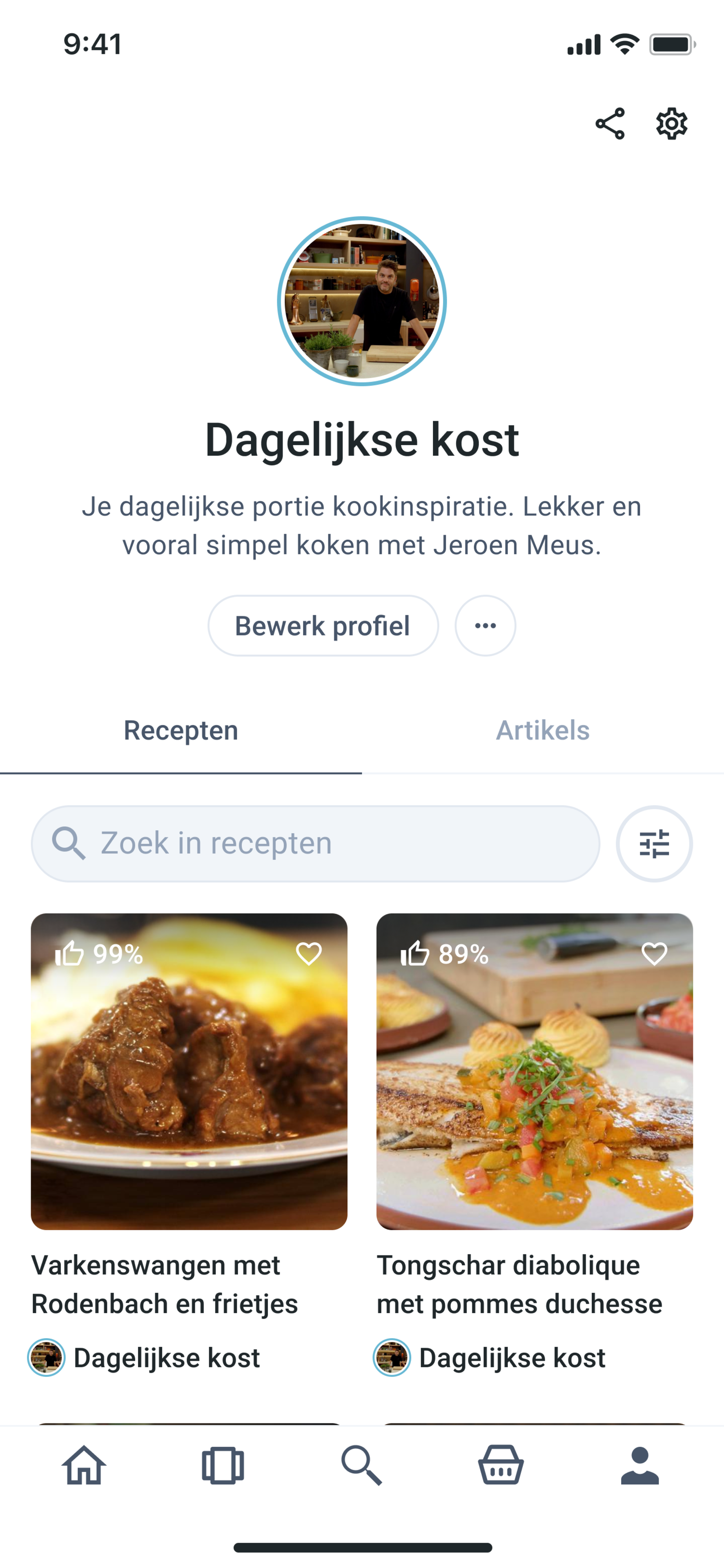
Task: Select the Recepten tab
Action: (181, 731)
